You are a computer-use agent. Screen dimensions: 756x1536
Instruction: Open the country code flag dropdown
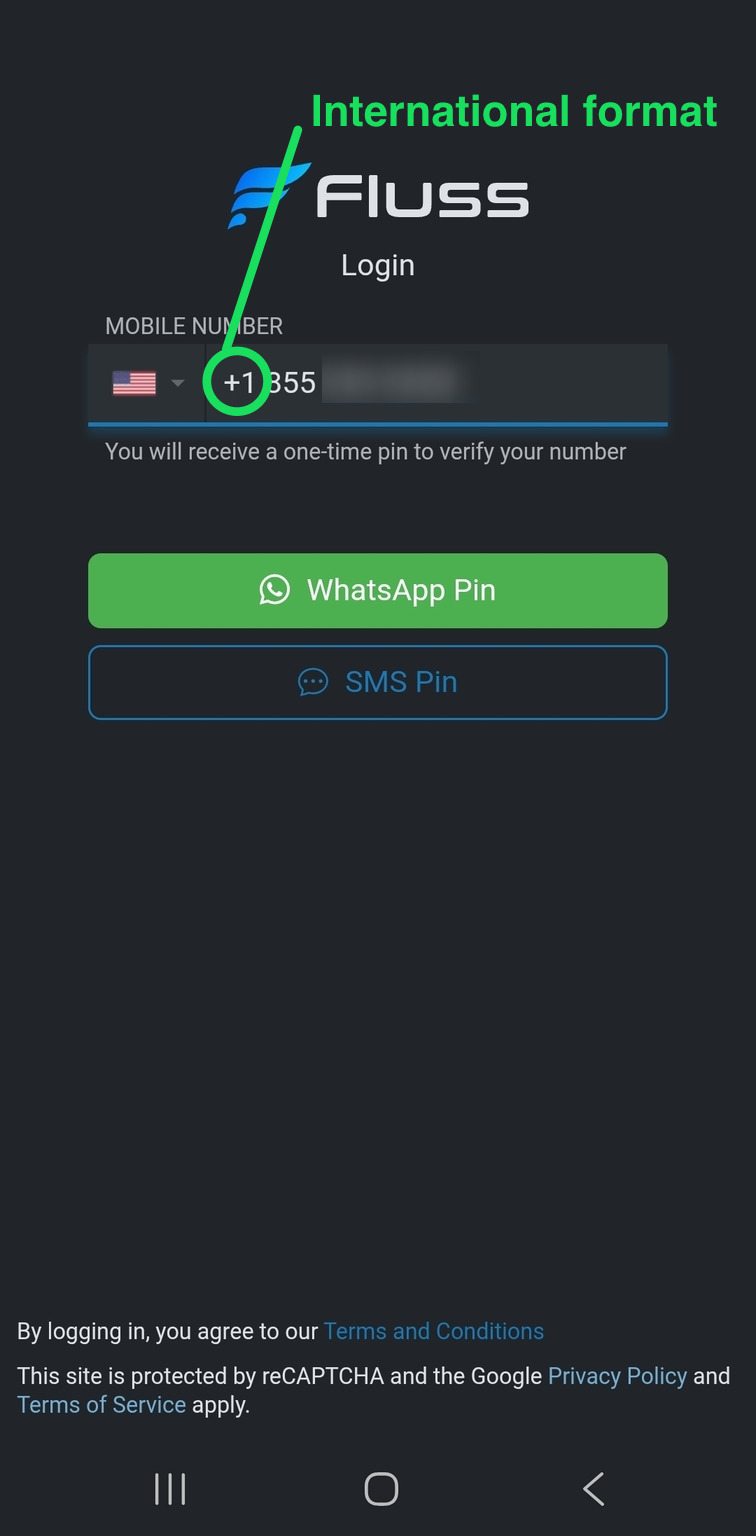point(147,383)
